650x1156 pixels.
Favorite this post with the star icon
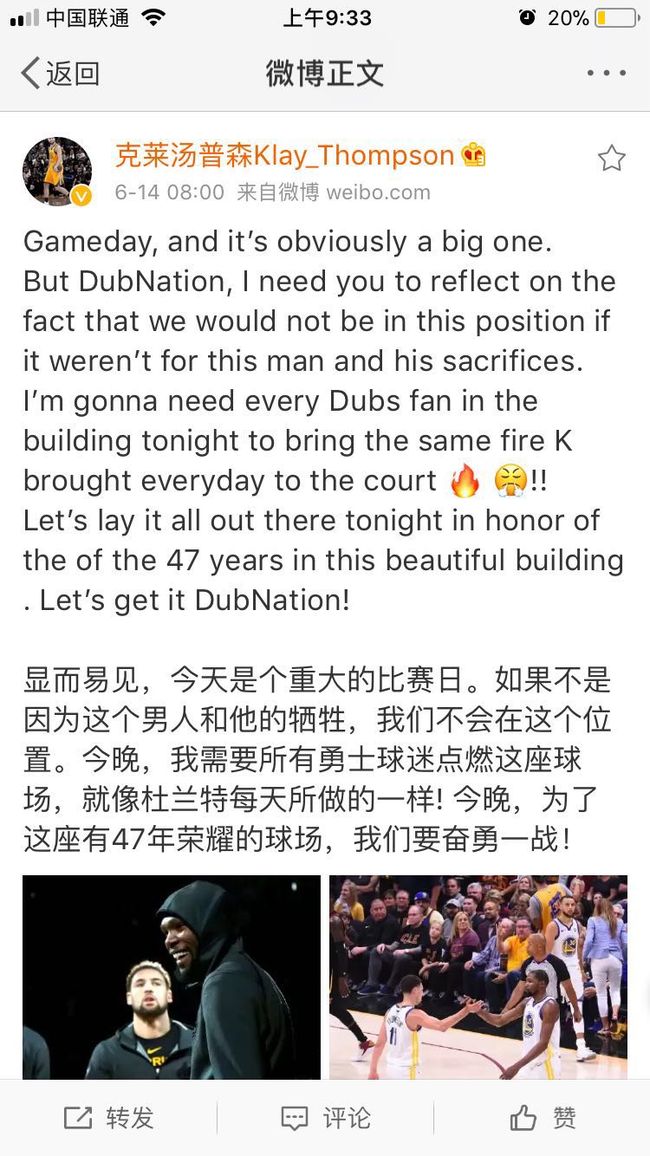click(x=611, y=158)
